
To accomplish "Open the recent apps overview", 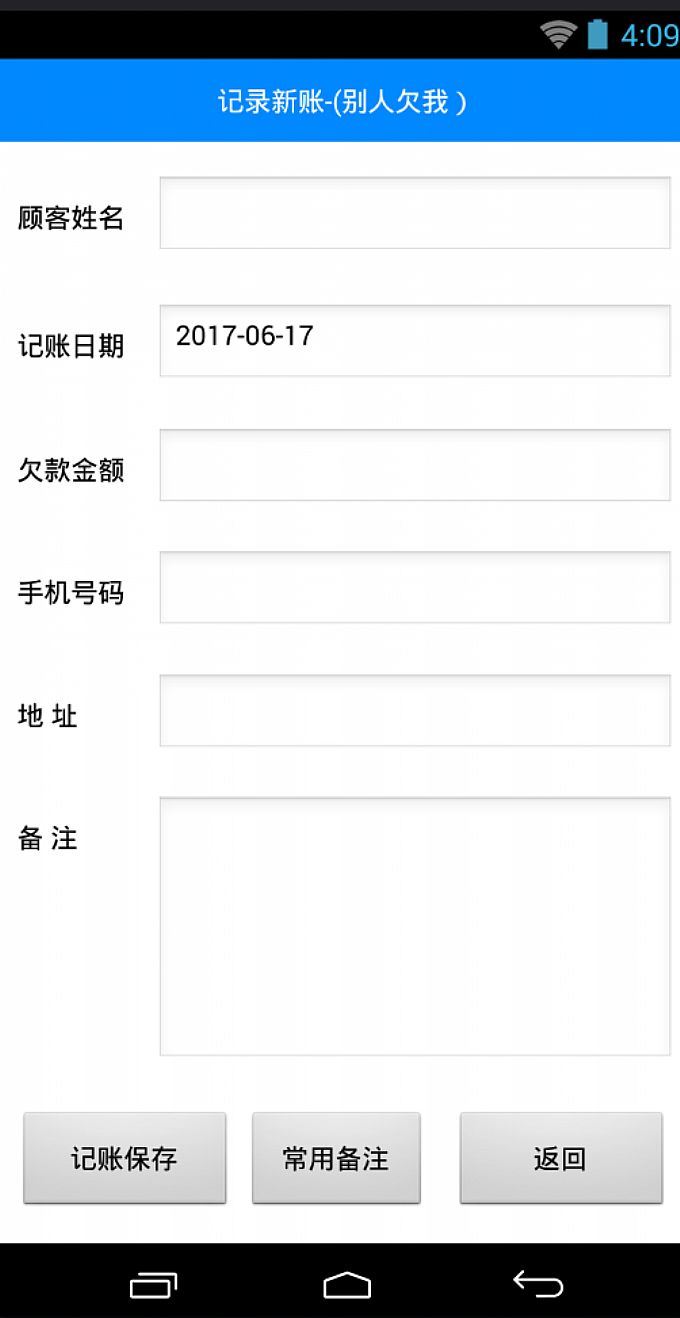I will click(x=153, y=1285).
